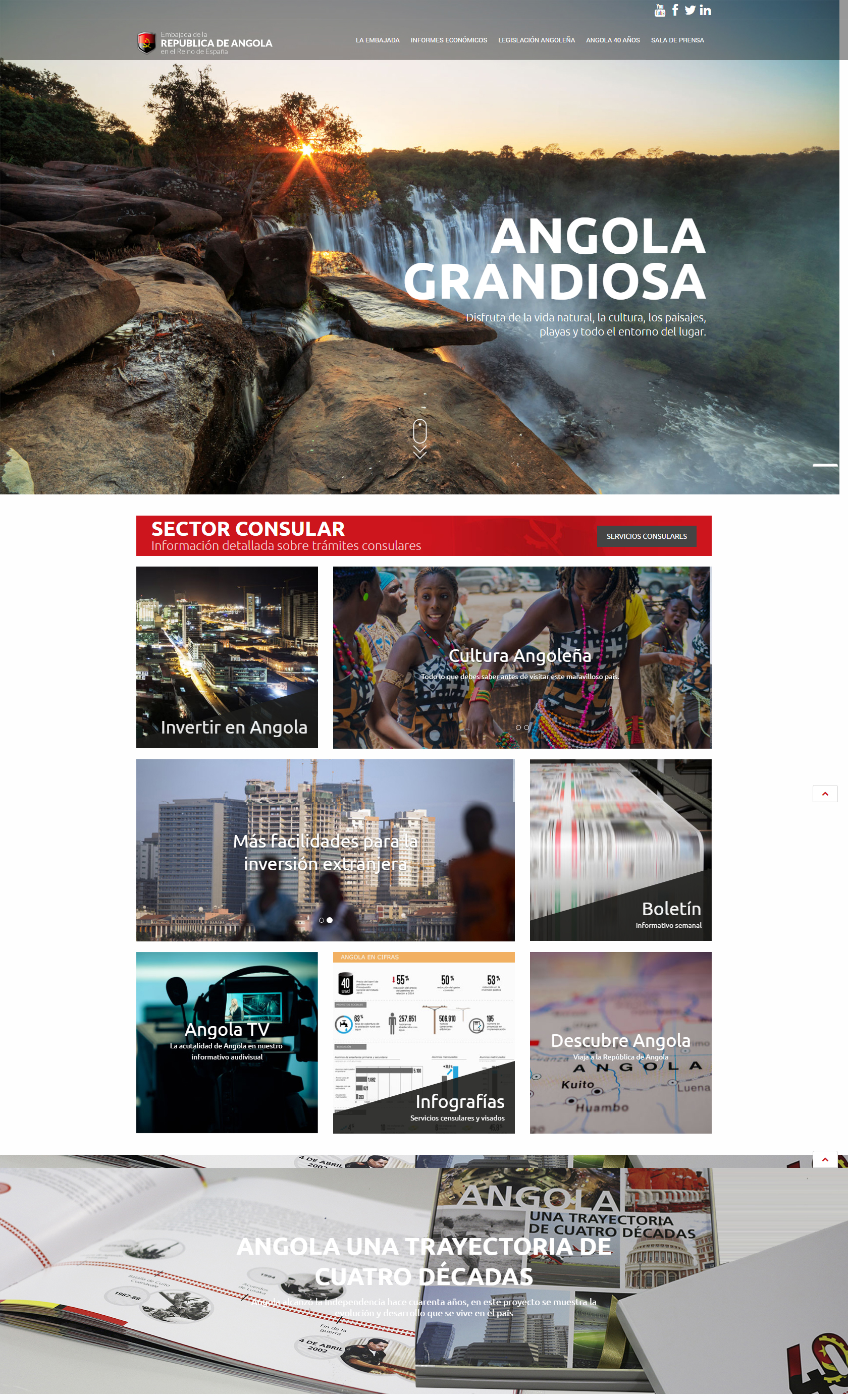
Task: Open Invertir en Angola tile
Action: point(227,657)
